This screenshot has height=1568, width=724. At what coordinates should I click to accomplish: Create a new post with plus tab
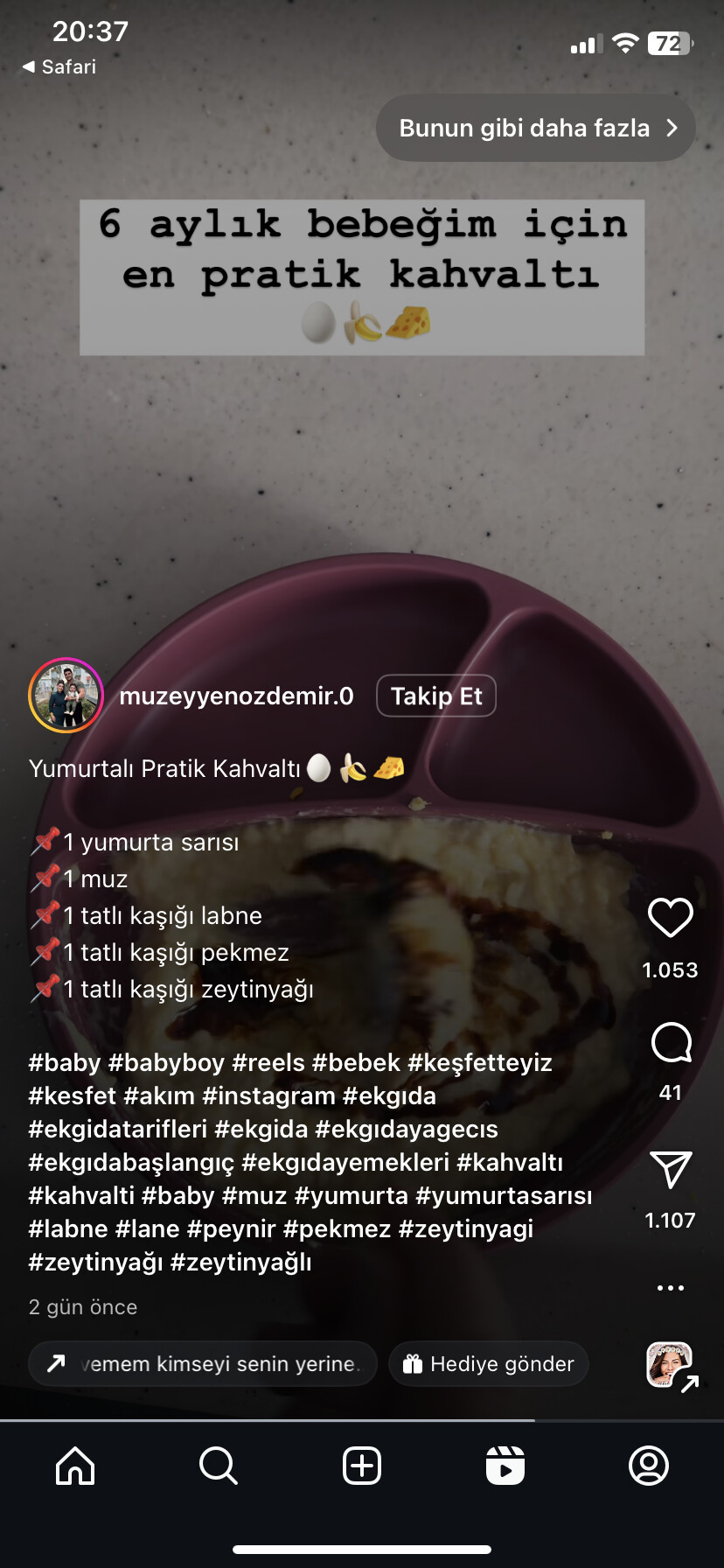click(362, 1466)
